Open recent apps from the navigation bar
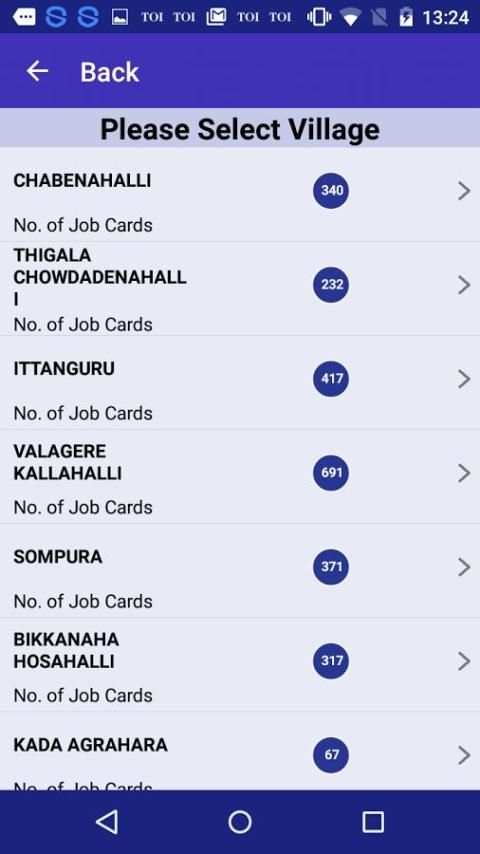 point(373,822)
